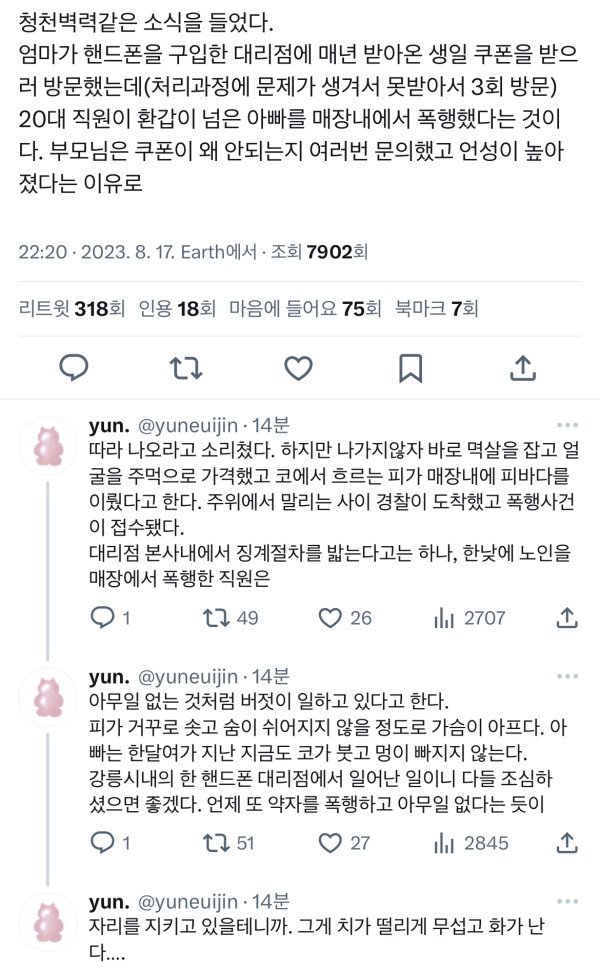The width and height of the screenshot is (600, 970).
Task: Share the main tweet
Action: 522,369
